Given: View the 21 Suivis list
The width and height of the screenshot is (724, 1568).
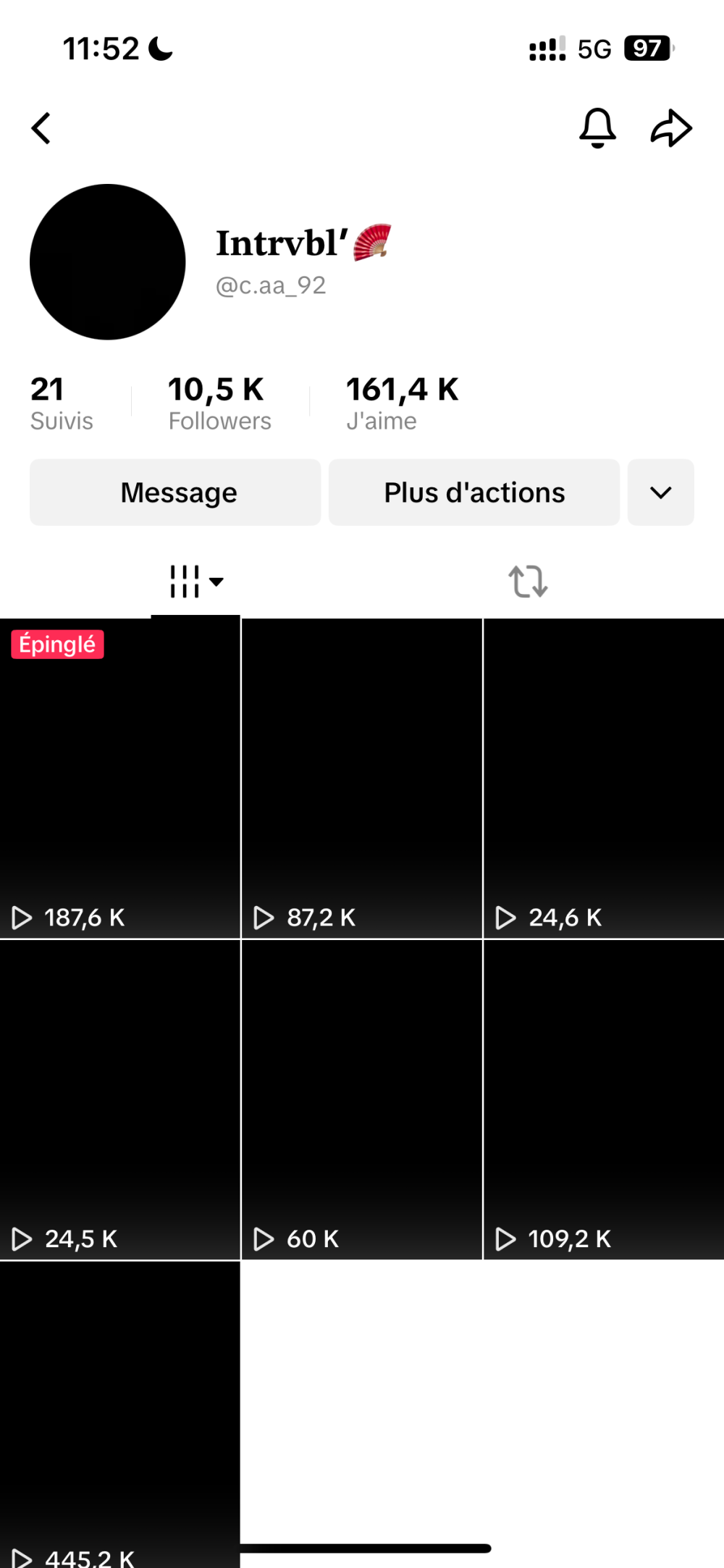Looking at the screenshot, I should click(62, 403).
